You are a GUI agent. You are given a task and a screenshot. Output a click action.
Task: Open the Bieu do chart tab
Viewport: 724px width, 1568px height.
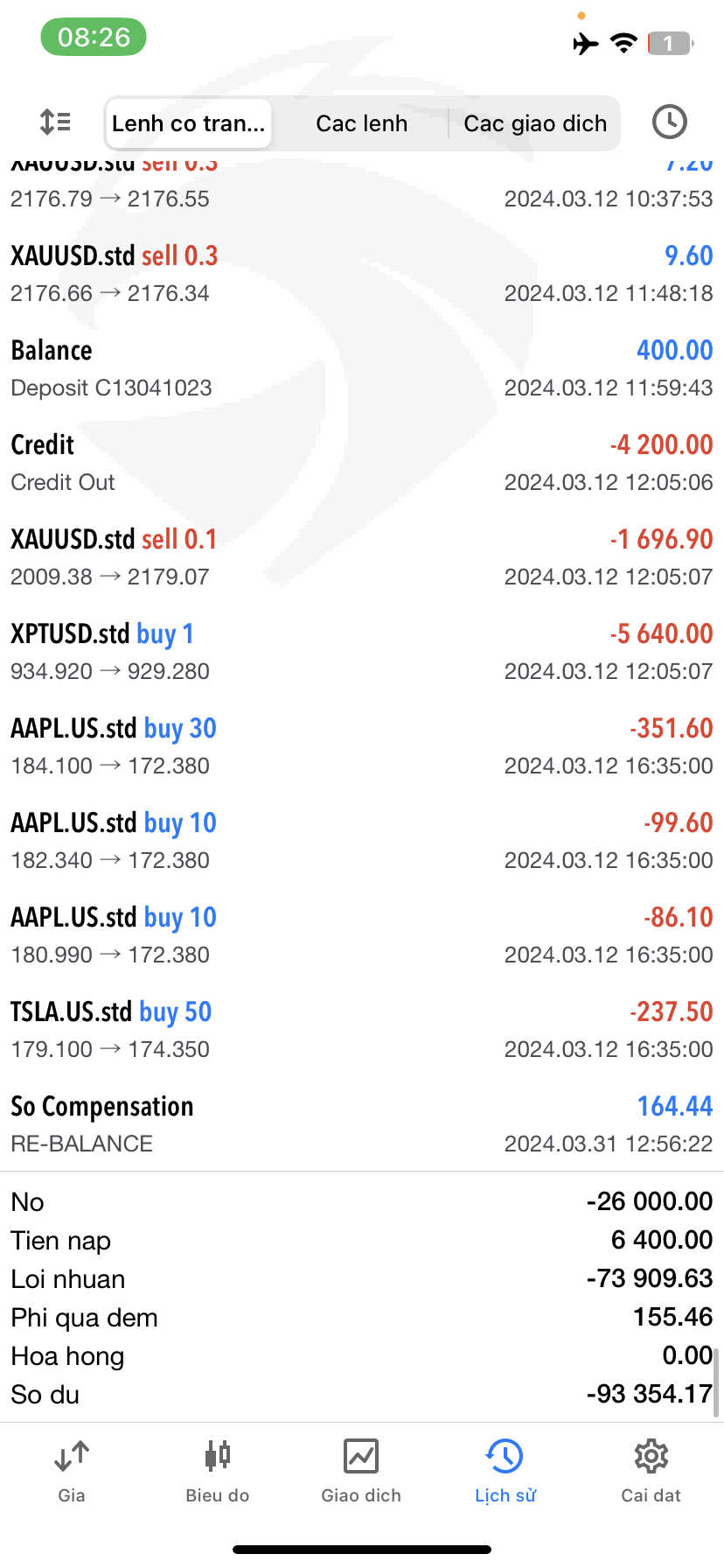217,1470
